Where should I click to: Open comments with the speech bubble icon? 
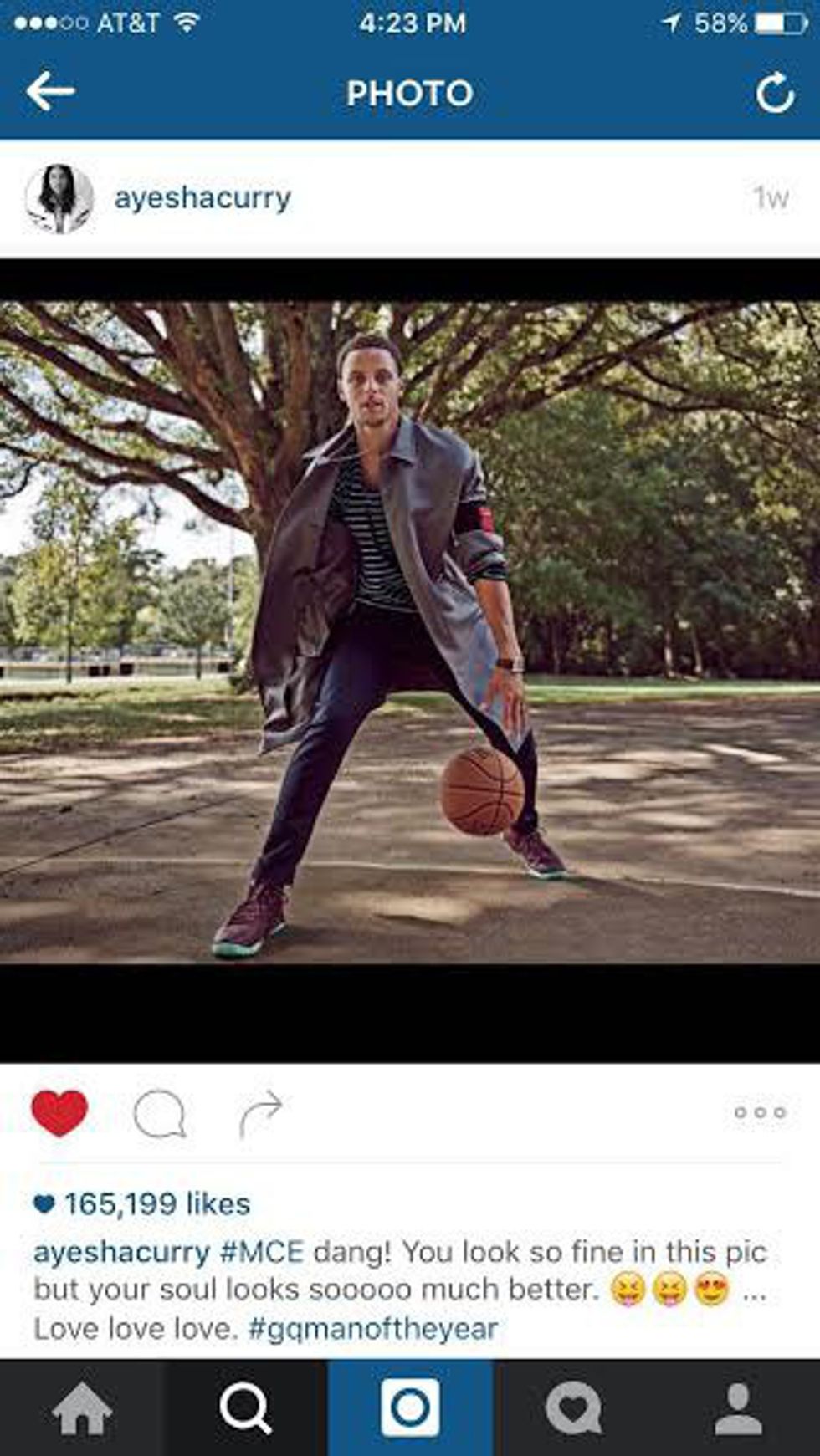tap(159, 1114)
